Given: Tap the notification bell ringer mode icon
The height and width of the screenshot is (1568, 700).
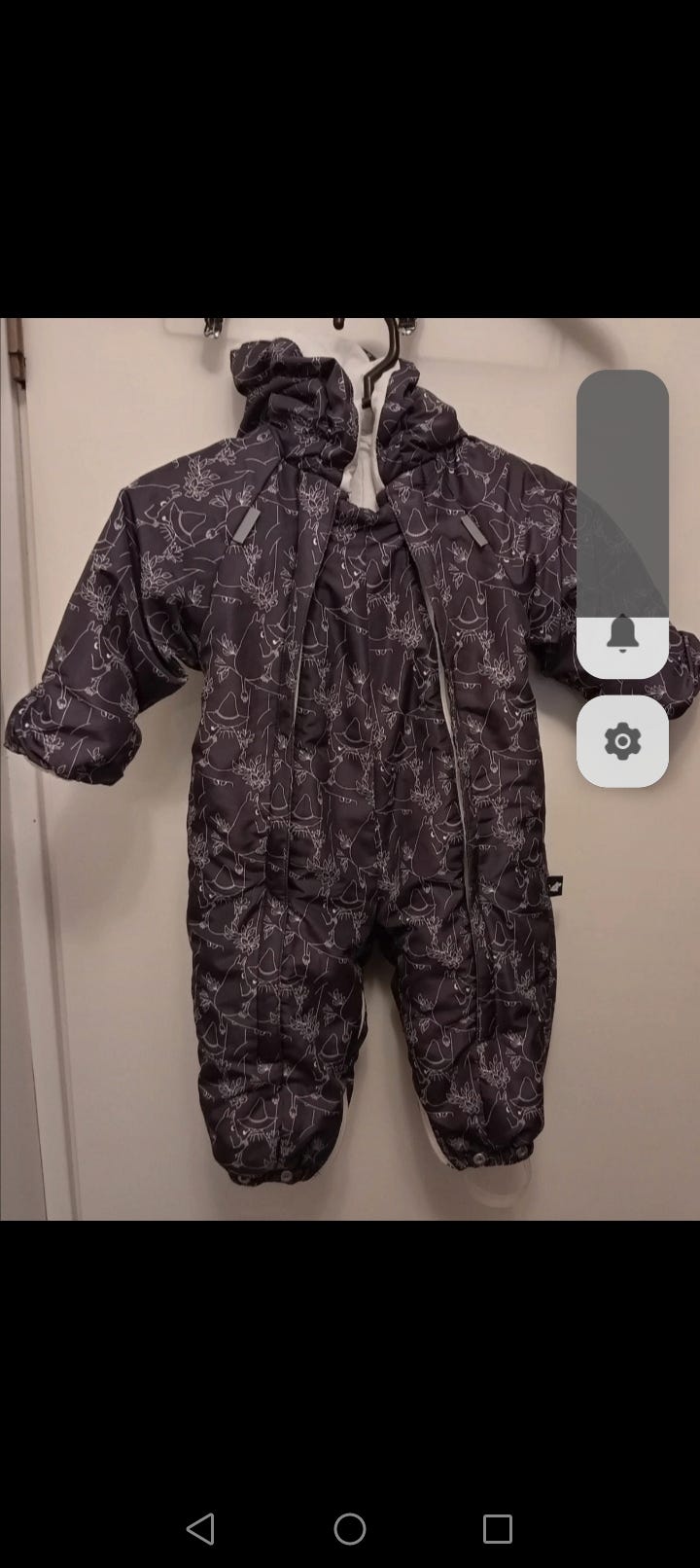Looking at the screenshot, I should click(x=622, y=635).
